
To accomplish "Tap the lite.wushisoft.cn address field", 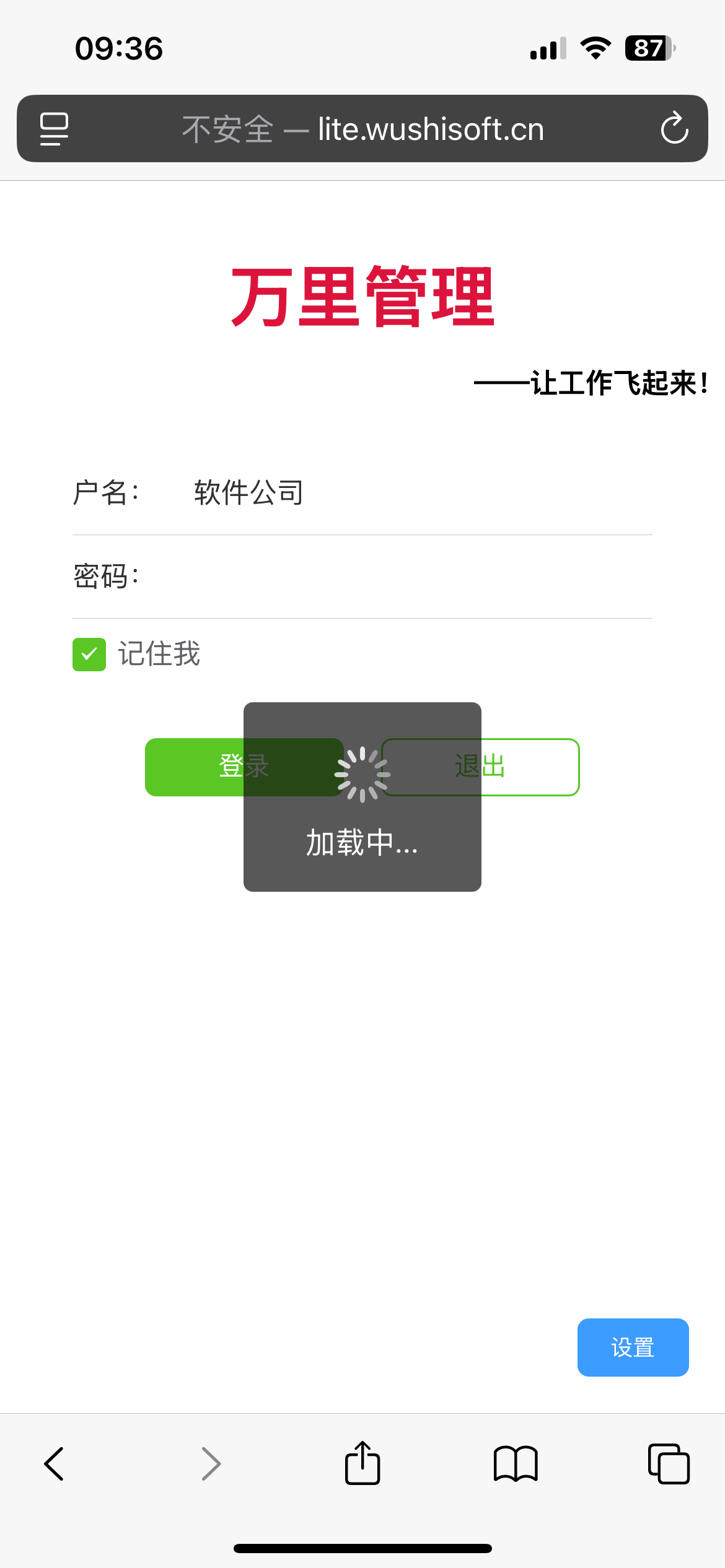I will 363,129.
